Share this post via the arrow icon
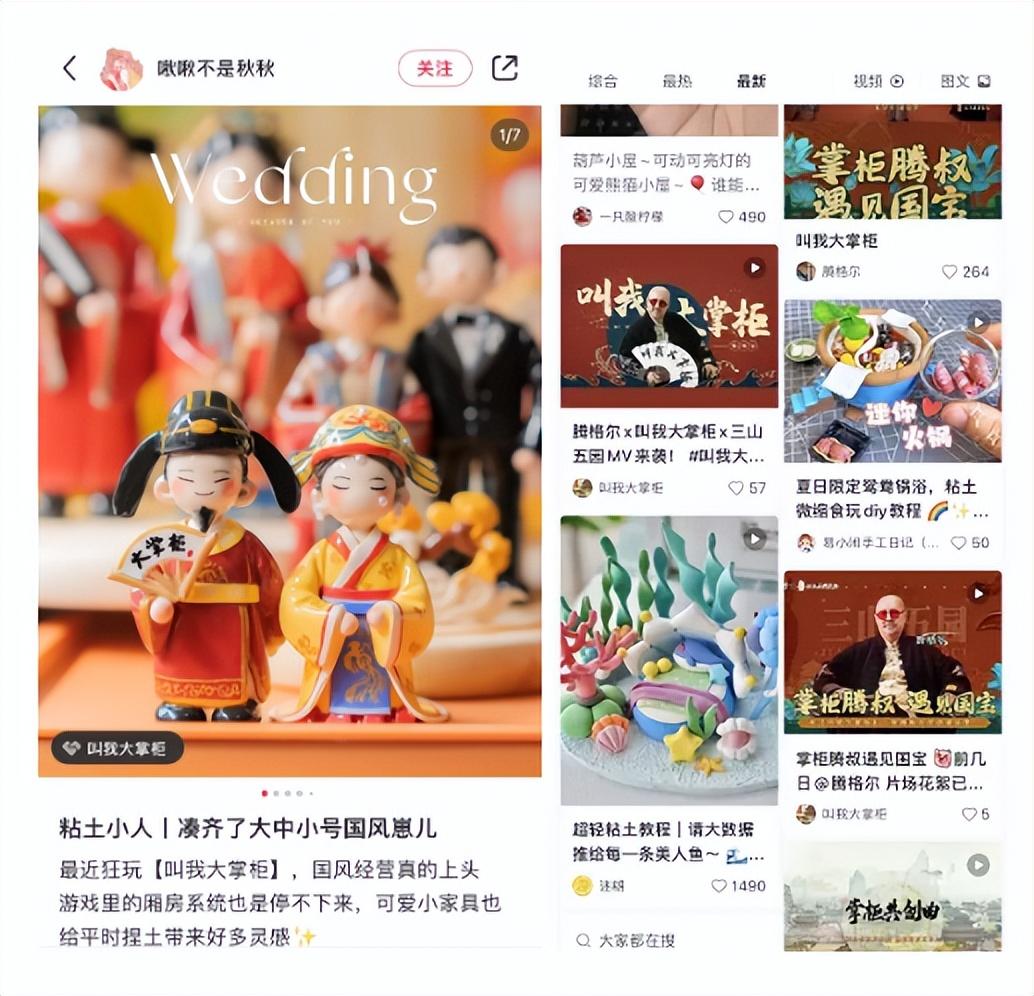The image size is (1034, 996). pyautogui.click(x=505, y=68)
